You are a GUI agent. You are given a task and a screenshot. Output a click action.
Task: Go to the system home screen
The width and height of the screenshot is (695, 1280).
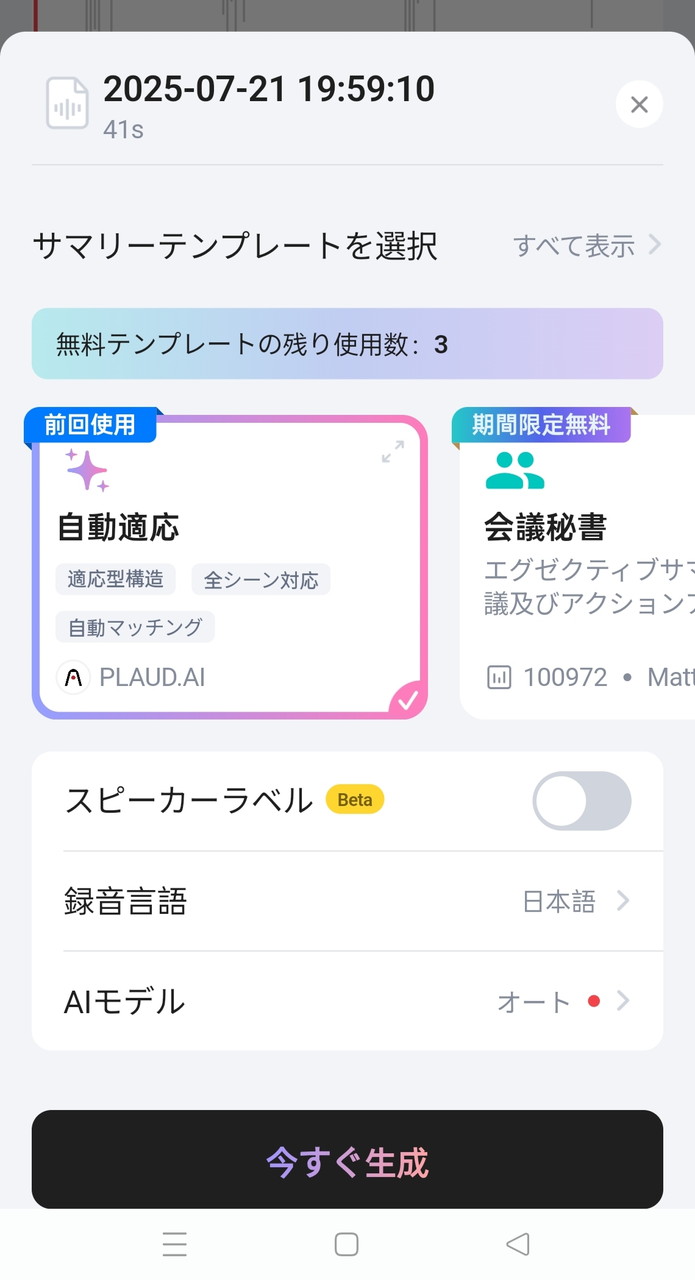pyautogui.click(x=346, y=1244)
